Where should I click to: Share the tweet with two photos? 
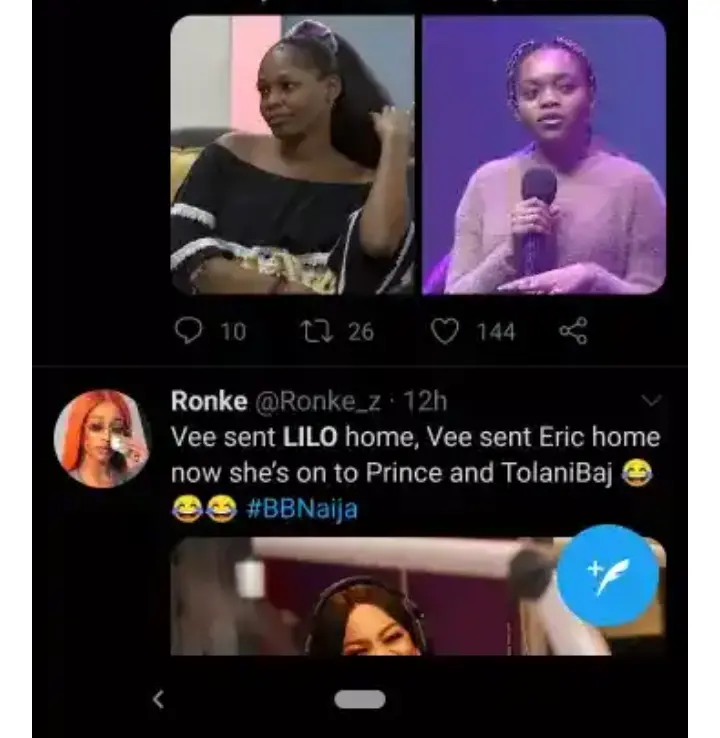pos(573,331)
